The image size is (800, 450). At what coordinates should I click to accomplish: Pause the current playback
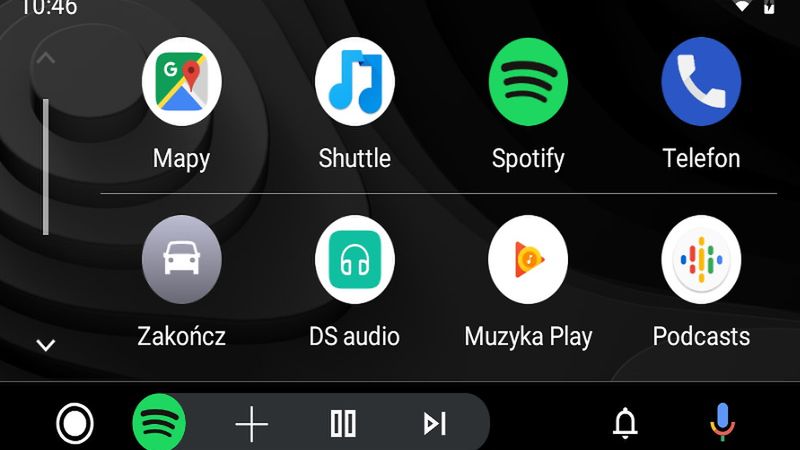point(343,424)
